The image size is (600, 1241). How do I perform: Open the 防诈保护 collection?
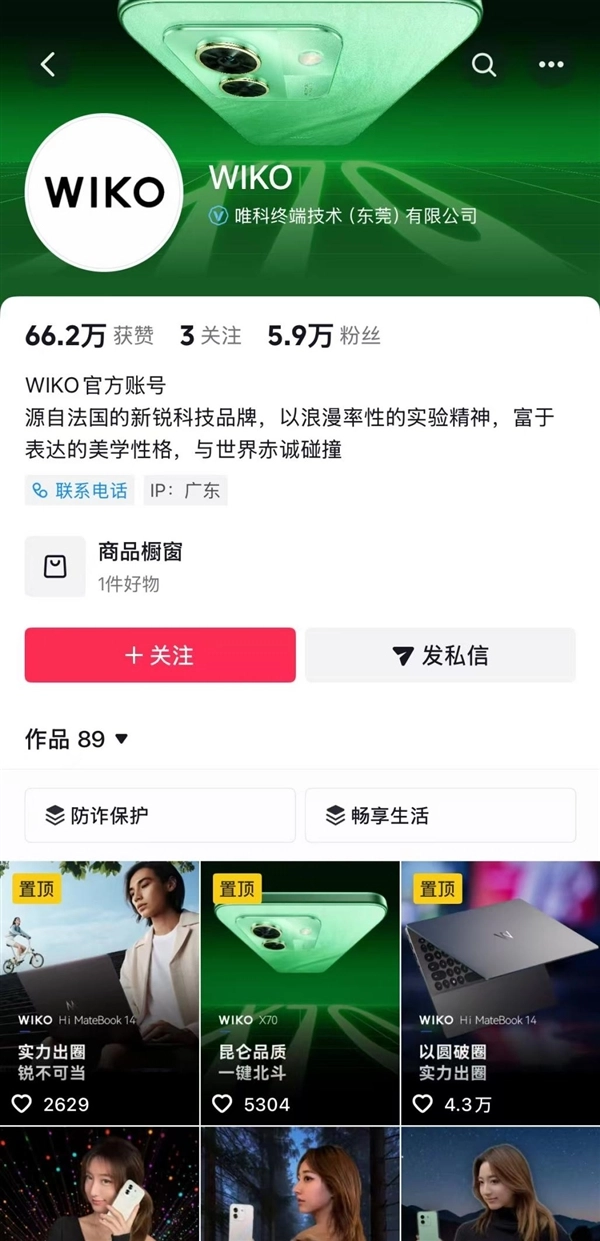160,815
